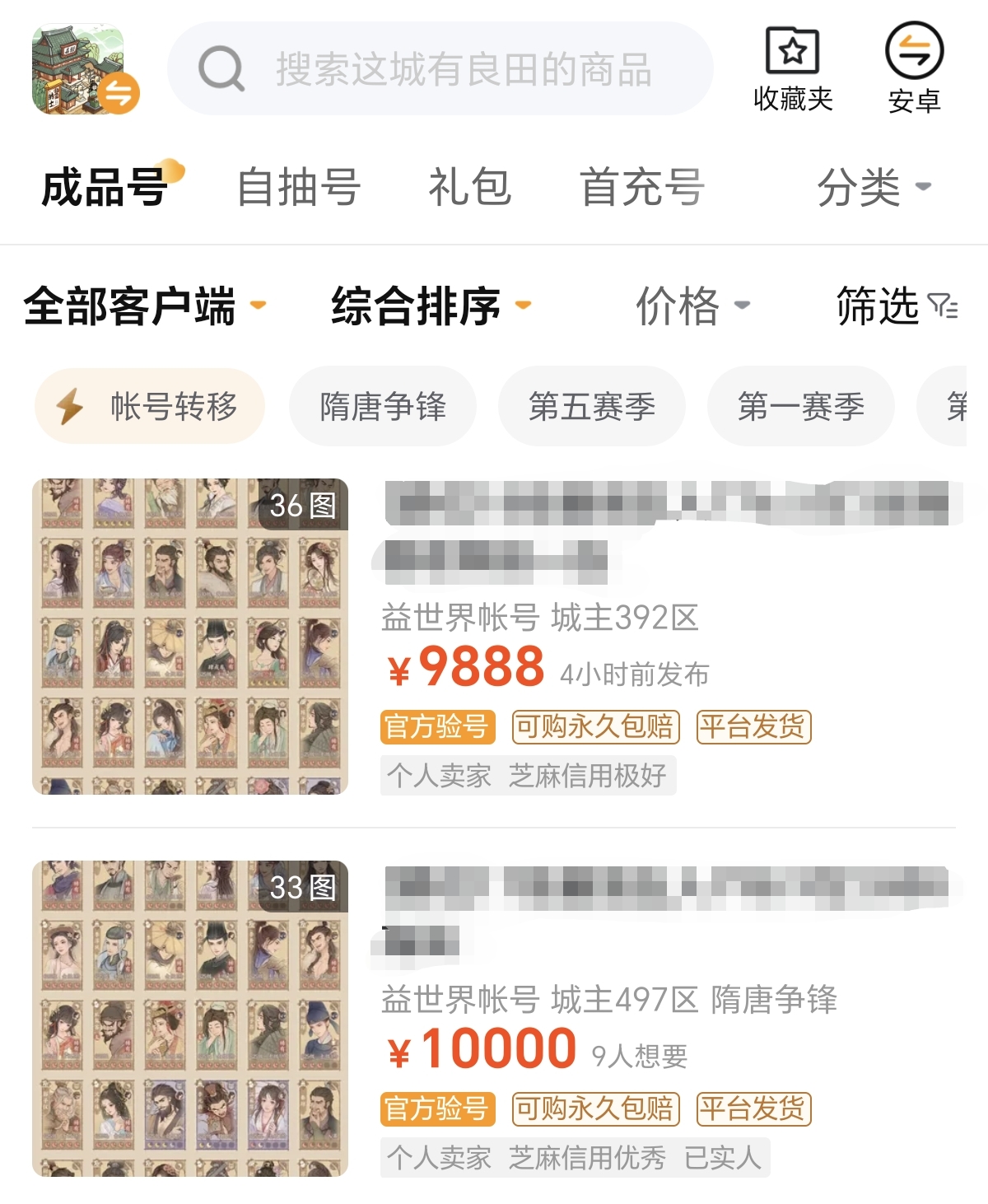The image size is (988, 1204).
Task: Expand the 综合排序 sorting dropdown
Action: point(430,306)
